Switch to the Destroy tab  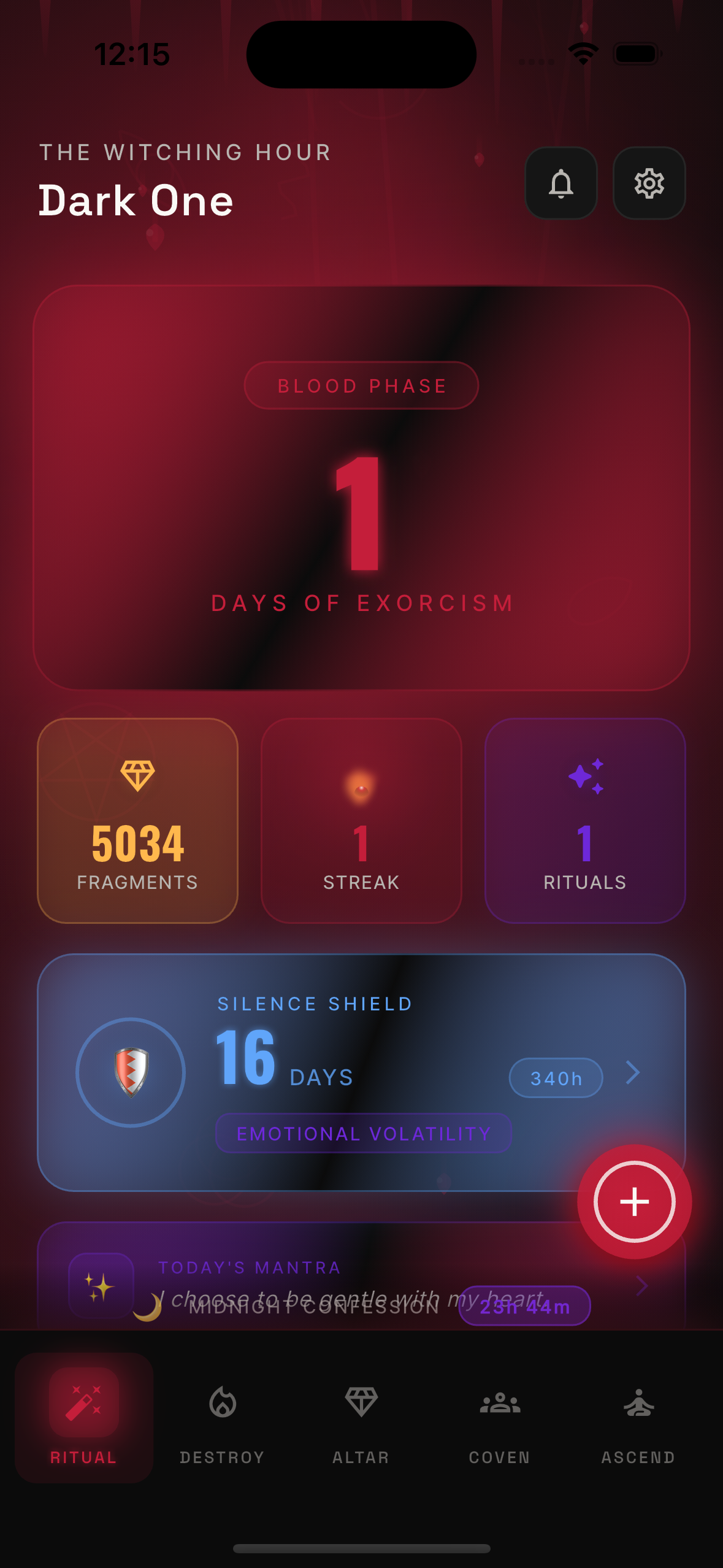pos(222,1418)
